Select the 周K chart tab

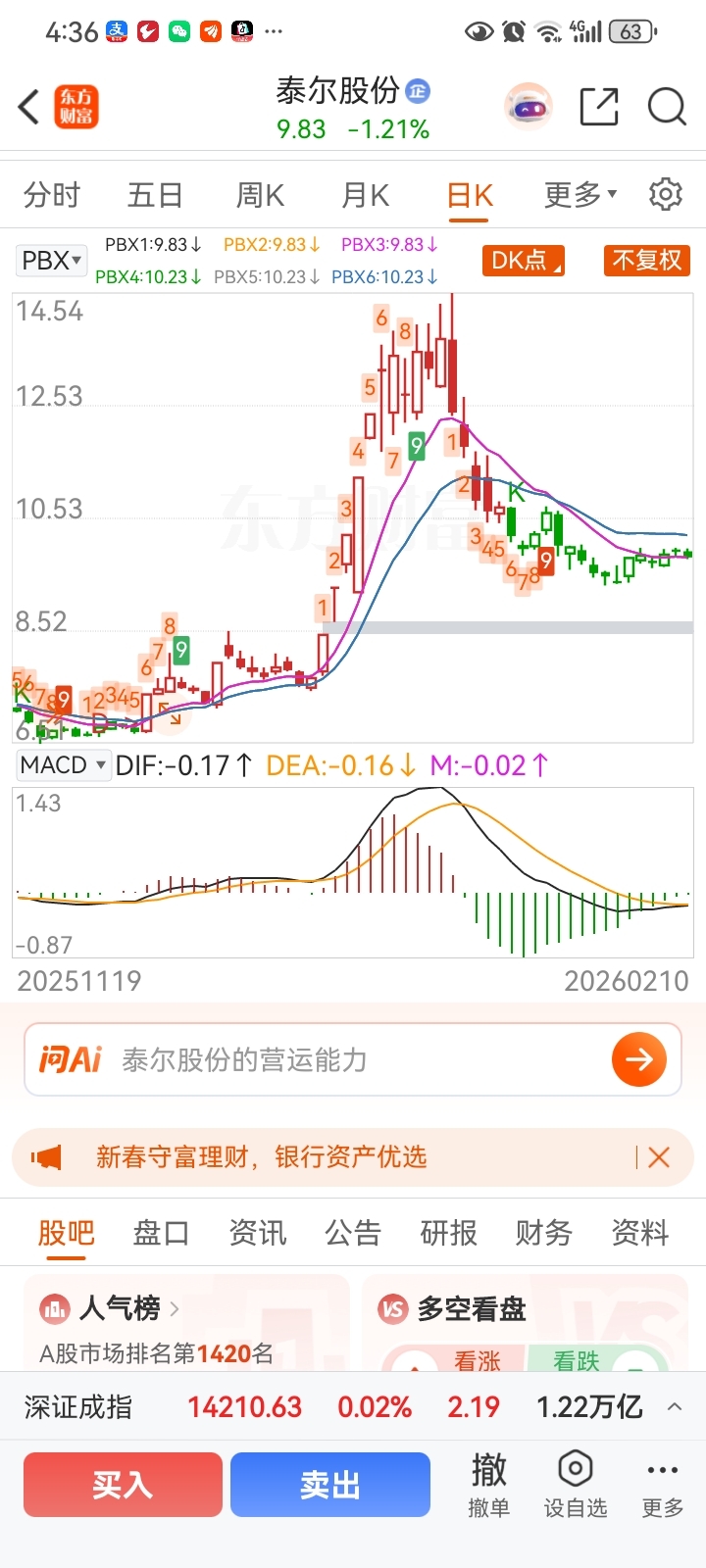coord(260,195)
